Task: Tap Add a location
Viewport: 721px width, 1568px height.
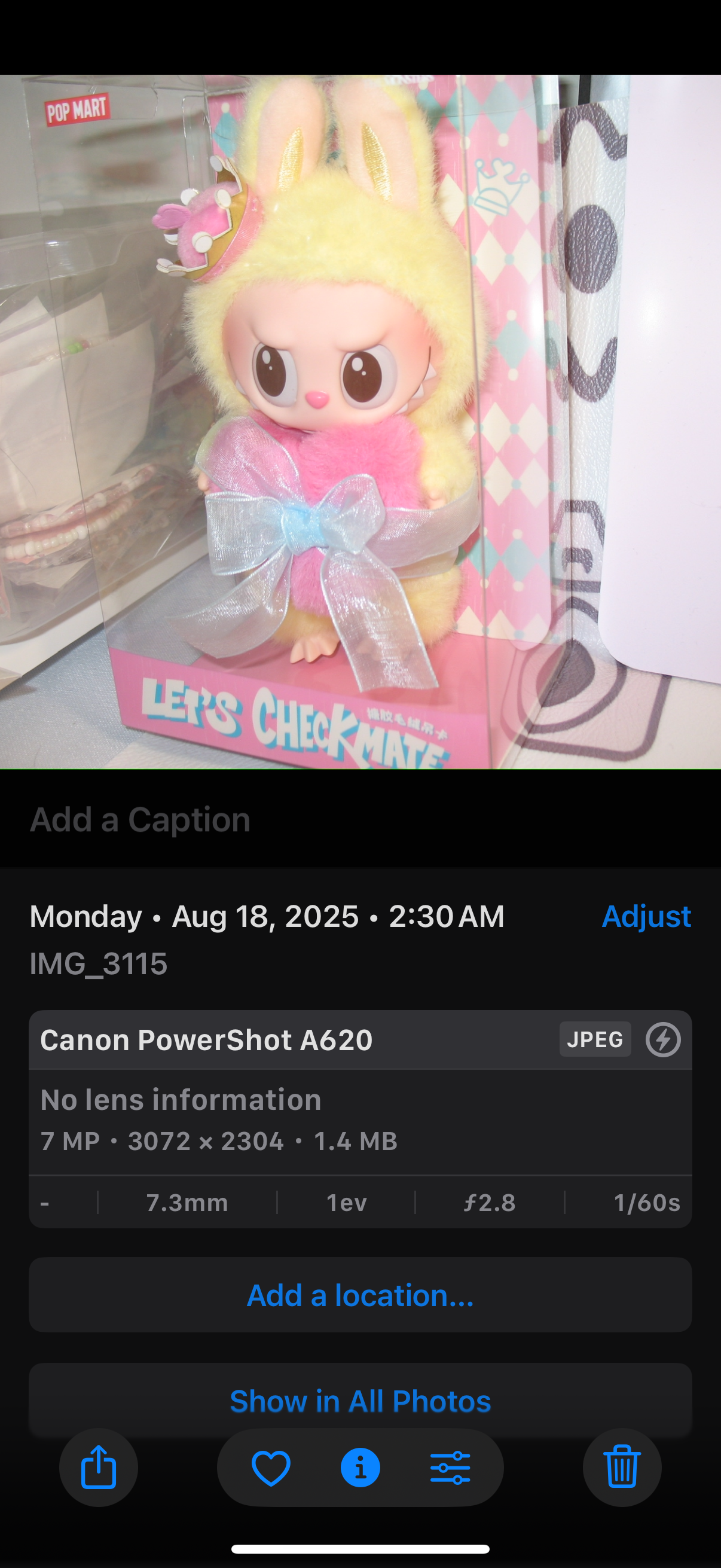Action: pos(360,1295)
